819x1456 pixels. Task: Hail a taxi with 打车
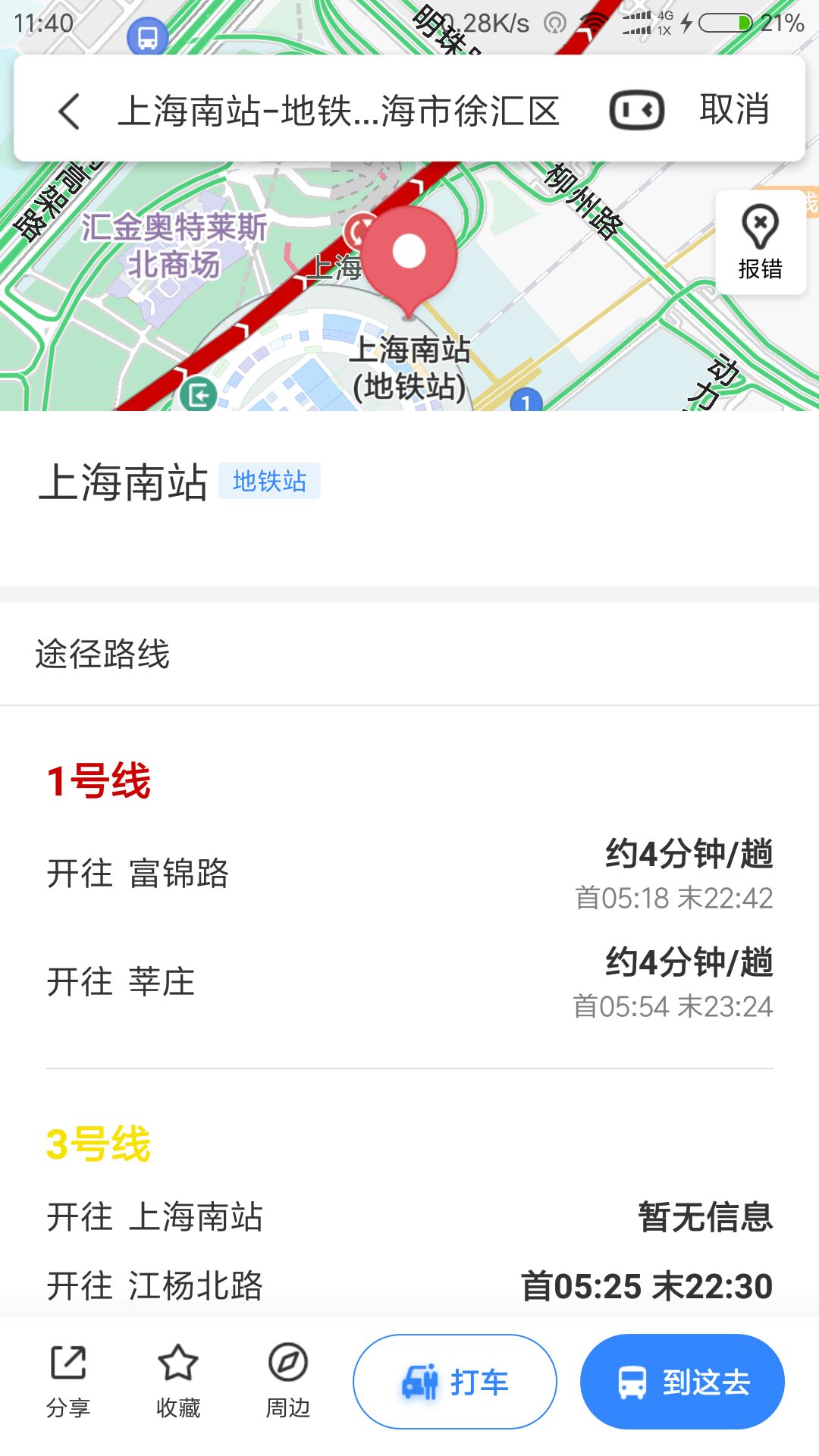455,1382
